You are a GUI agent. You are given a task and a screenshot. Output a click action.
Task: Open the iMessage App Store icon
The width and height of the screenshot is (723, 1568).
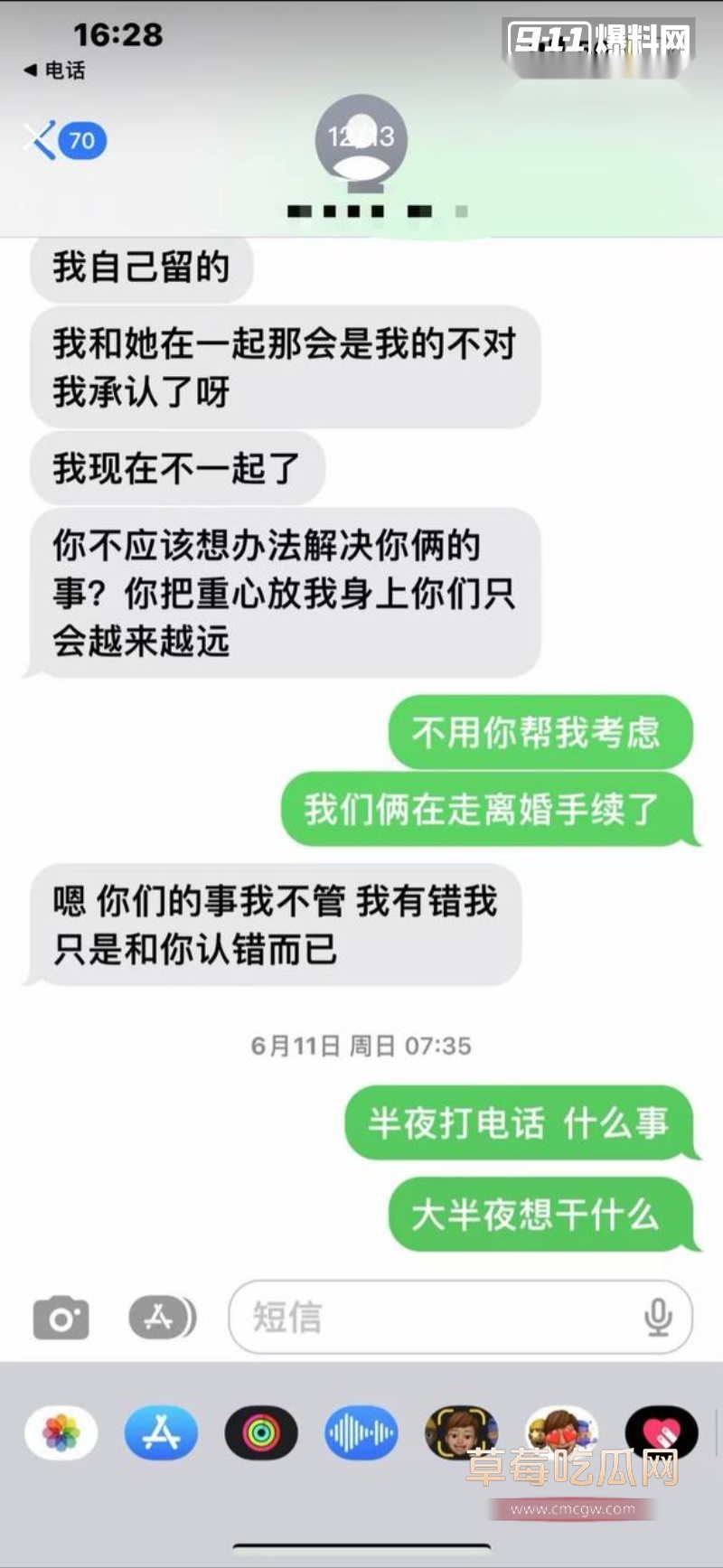pyautogui.click(x=158, y=1319)
